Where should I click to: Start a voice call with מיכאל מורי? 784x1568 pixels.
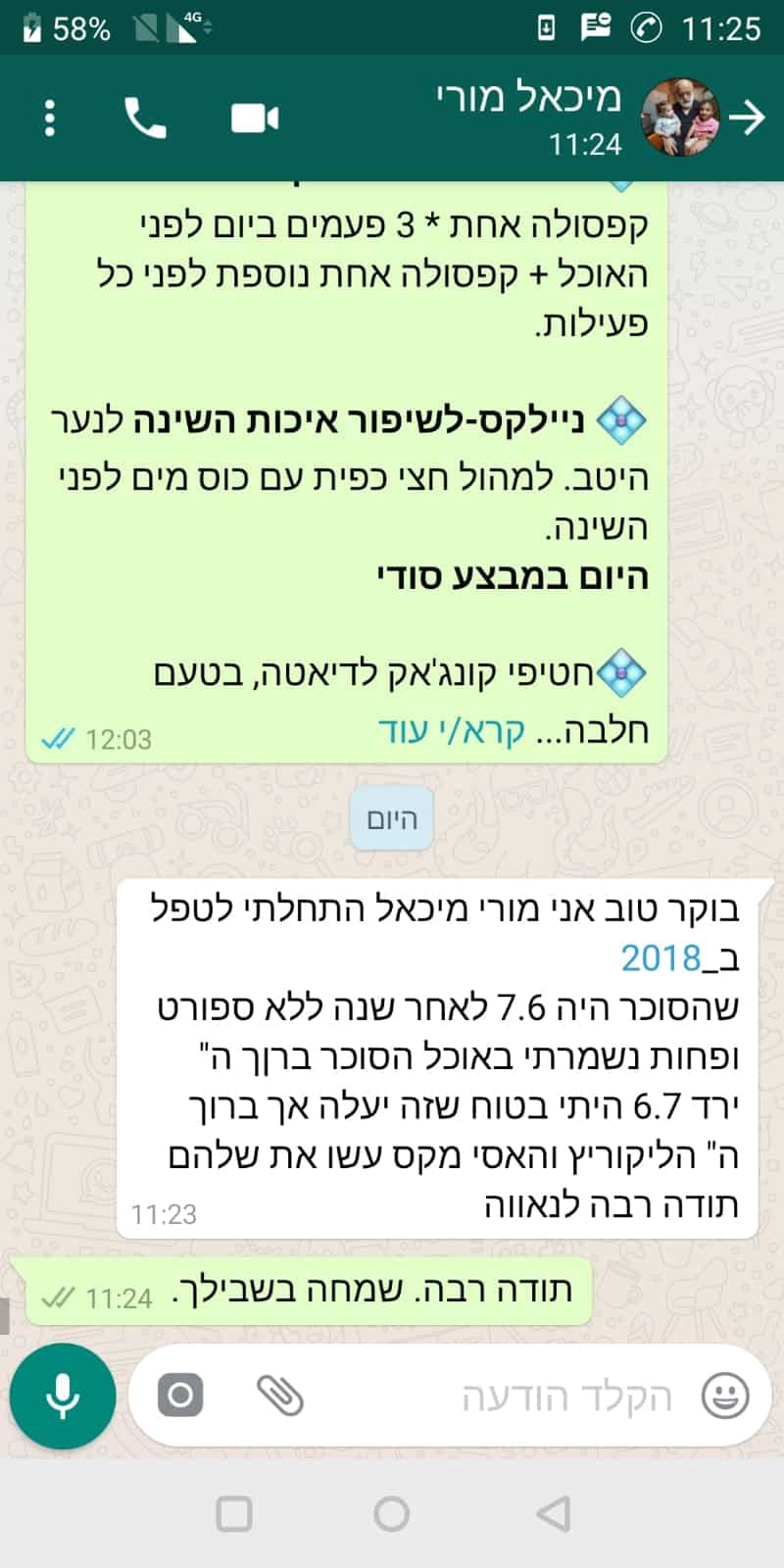point(145,119)
